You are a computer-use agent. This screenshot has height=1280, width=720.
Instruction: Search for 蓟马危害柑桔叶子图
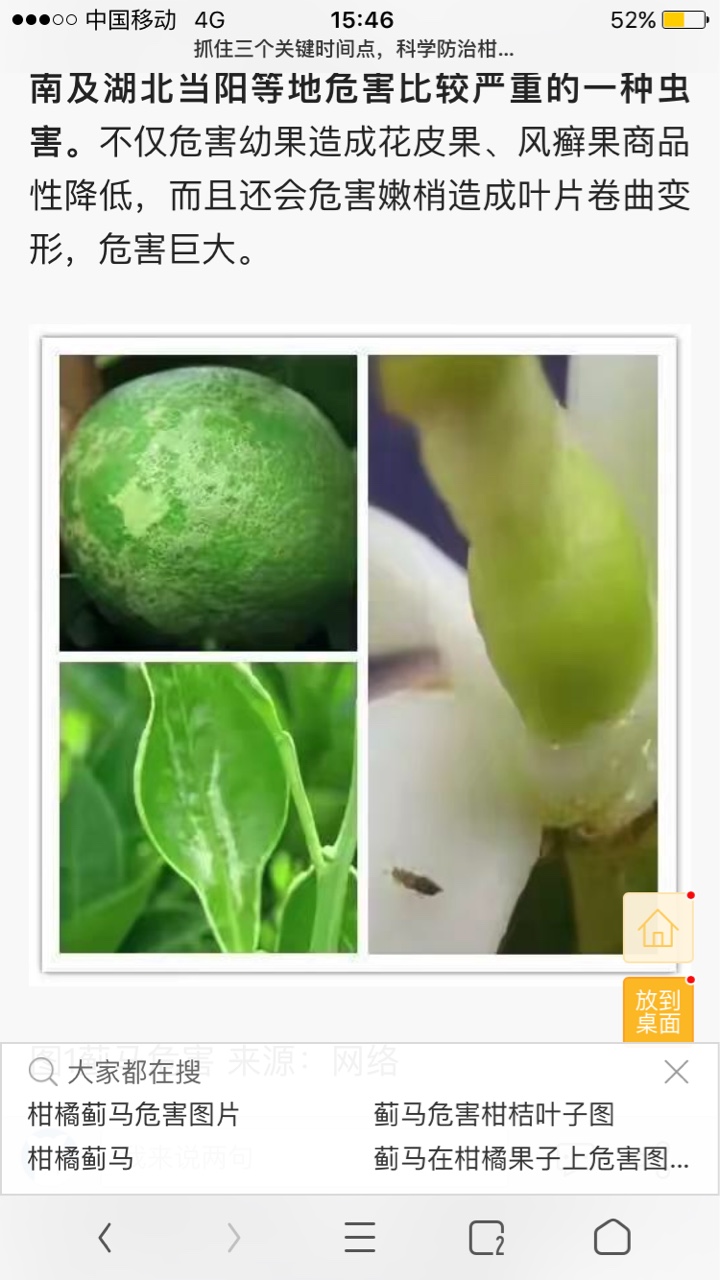494,1115
